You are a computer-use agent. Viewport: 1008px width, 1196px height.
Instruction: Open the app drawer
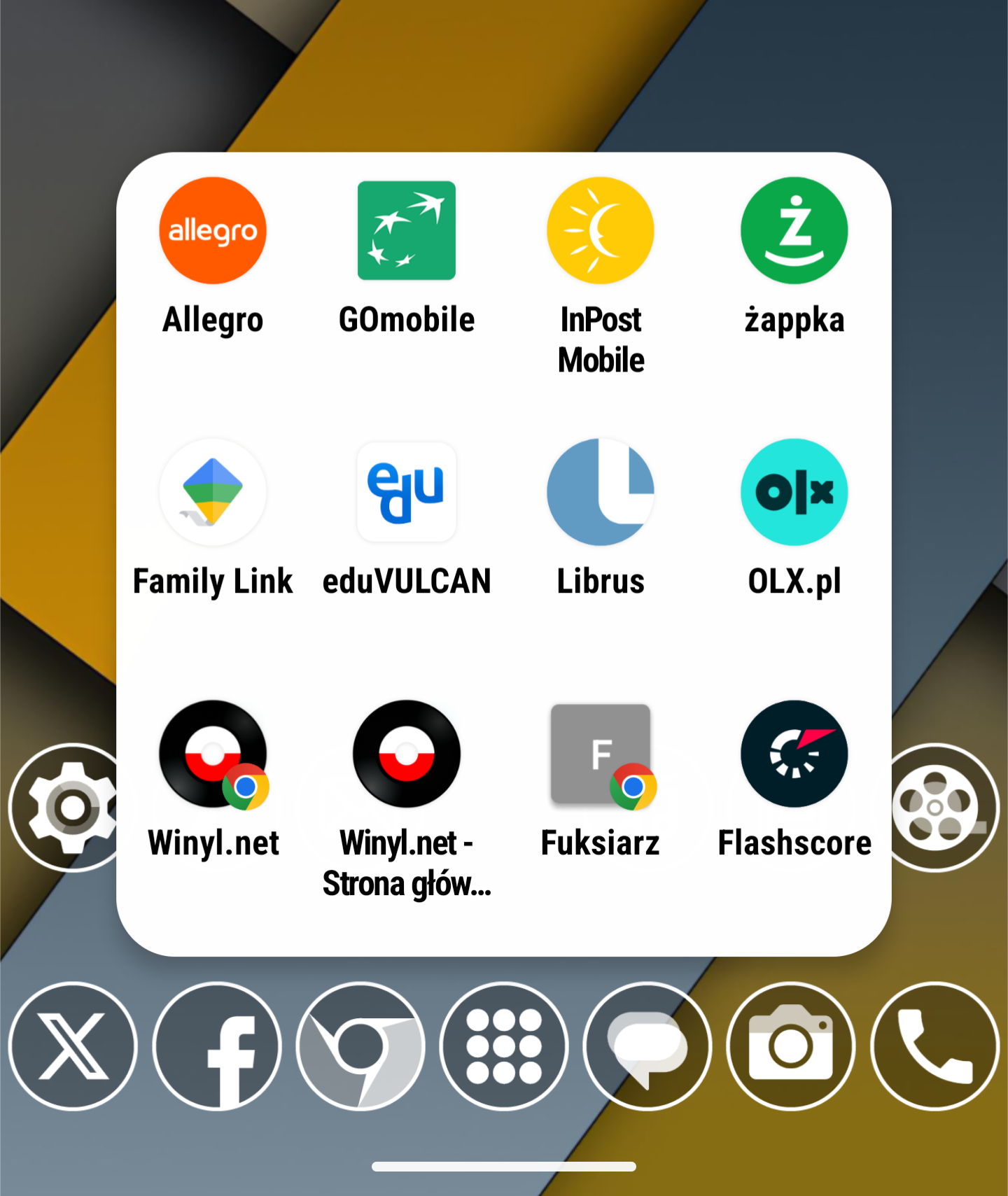coord(504,1046)
